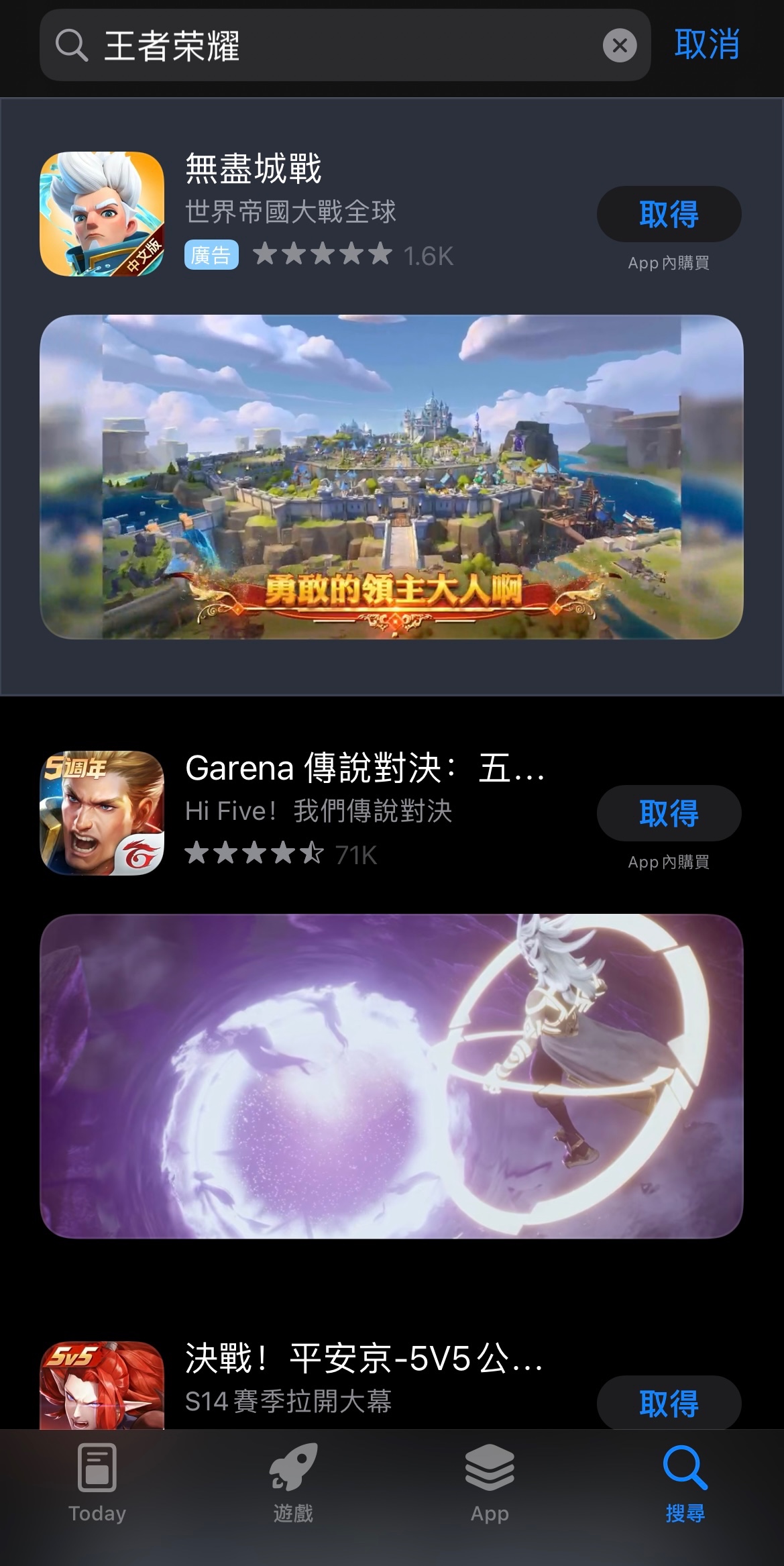Switch to the App tab
Viewport: 784px width, 1566px height.
click(490, 1484)
